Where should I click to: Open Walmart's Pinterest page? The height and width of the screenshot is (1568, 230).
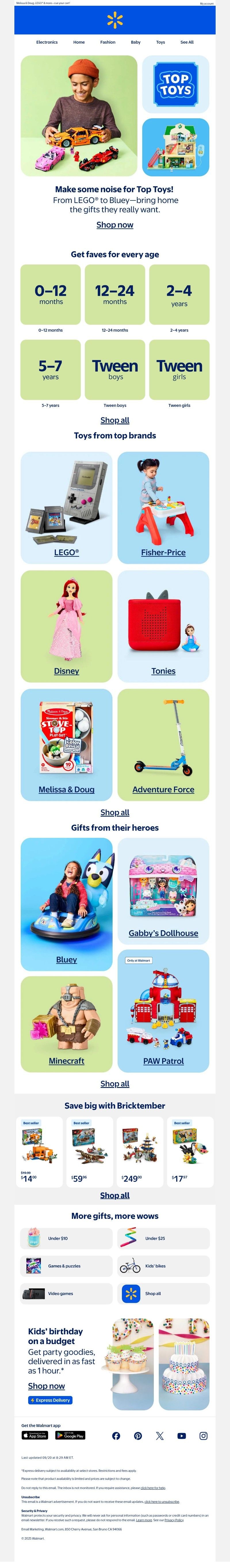(x=138, y=1436)
